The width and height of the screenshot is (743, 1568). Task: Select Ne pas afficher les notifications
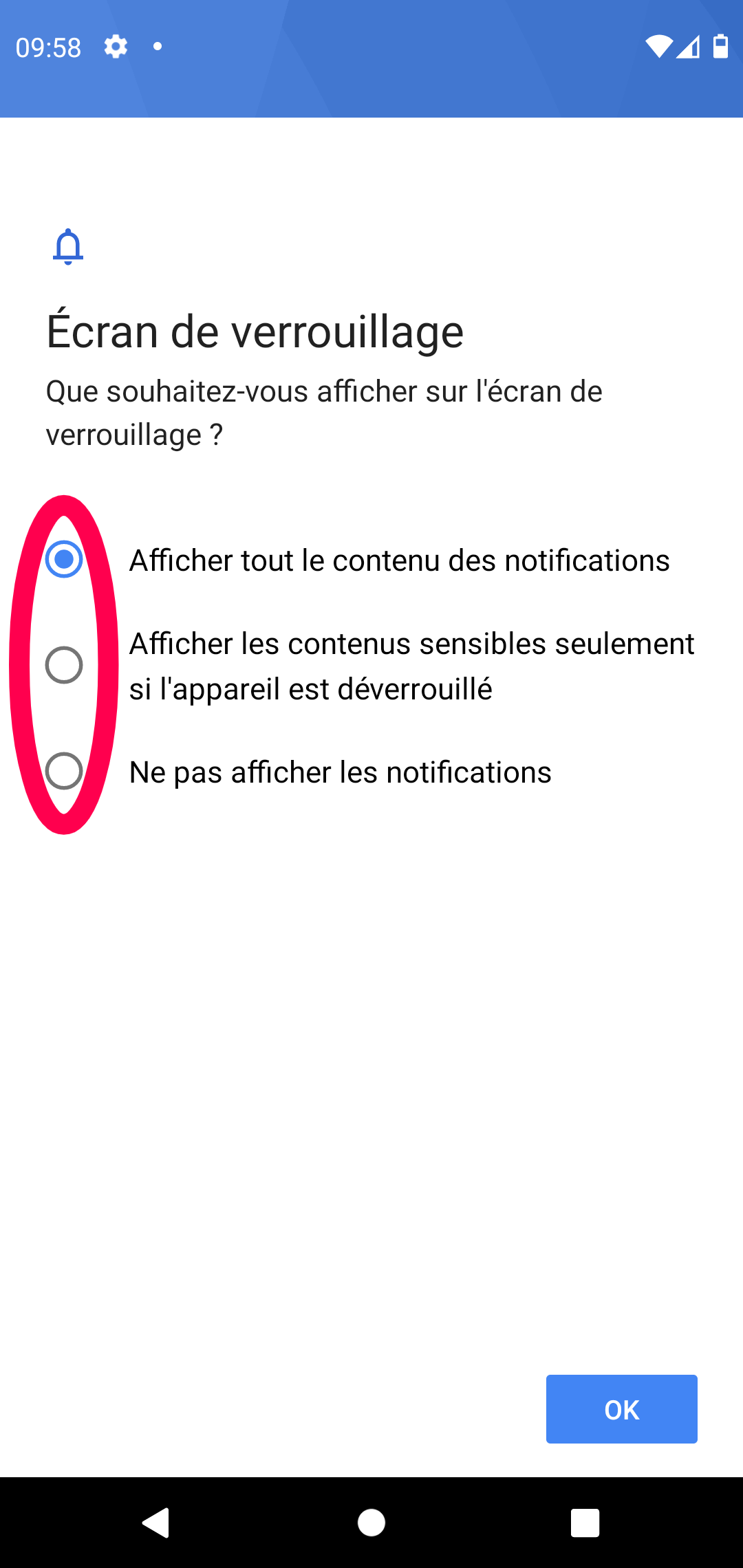pos(371,772)
